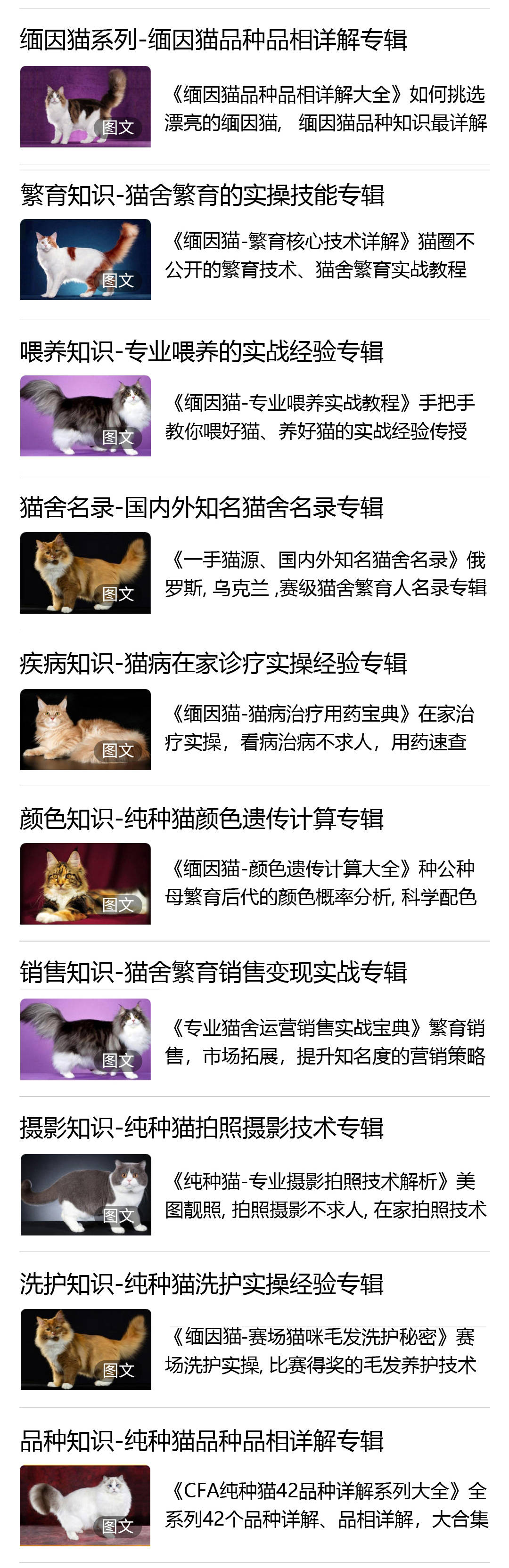Tap the 纯种猫洗护实操经验专辑 article
Viewport: 509px width, 1568px height.
coord(202,1284)
